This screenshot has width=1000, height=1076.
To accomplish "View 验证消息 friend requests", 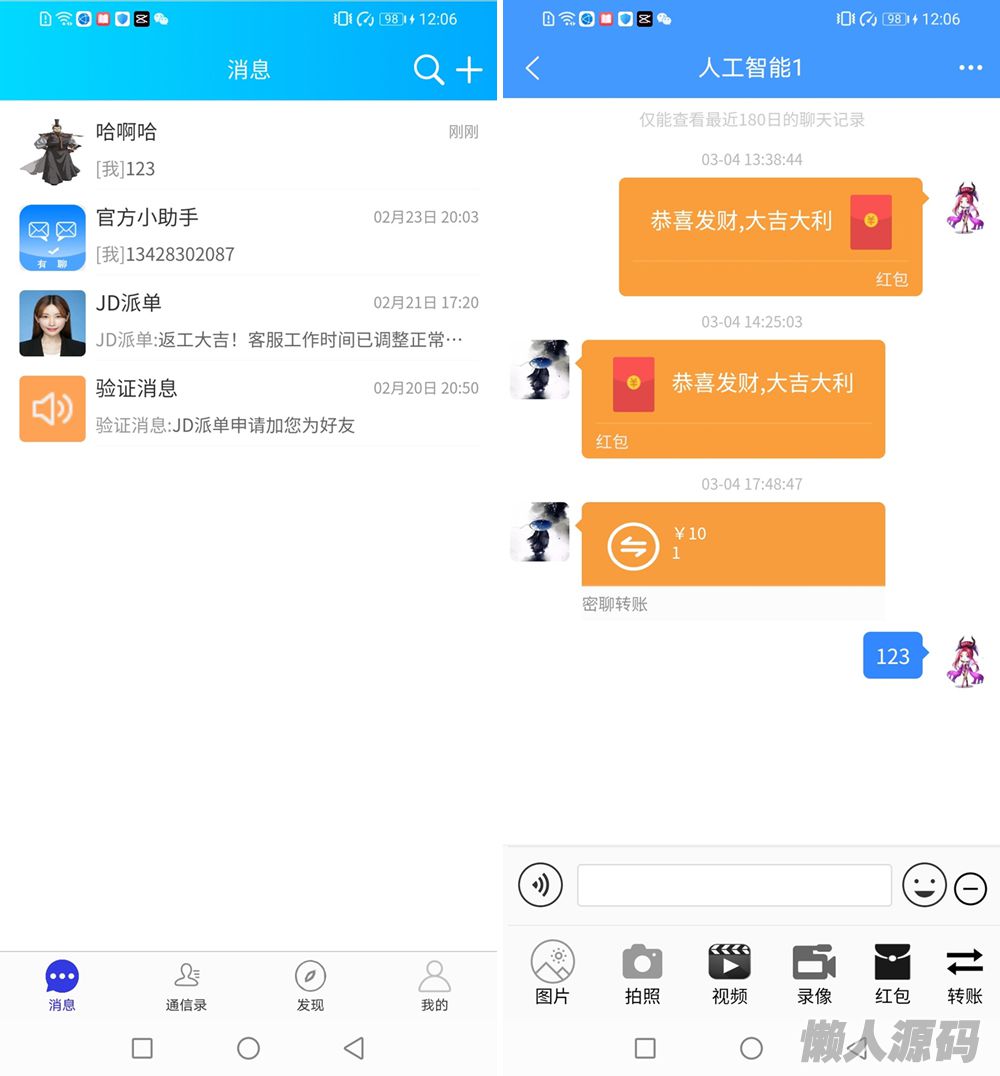I will (248, 407).
